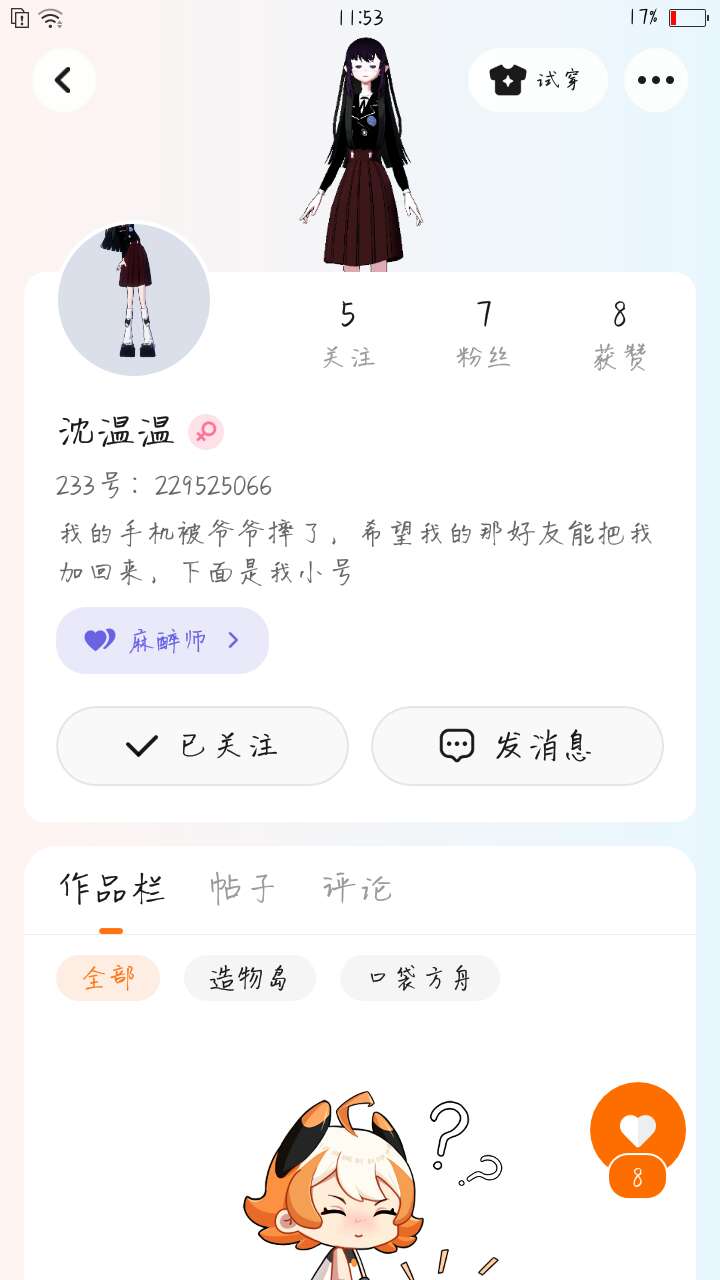
Task: Switch to the 评论 tab
Action: coord(357,888)
